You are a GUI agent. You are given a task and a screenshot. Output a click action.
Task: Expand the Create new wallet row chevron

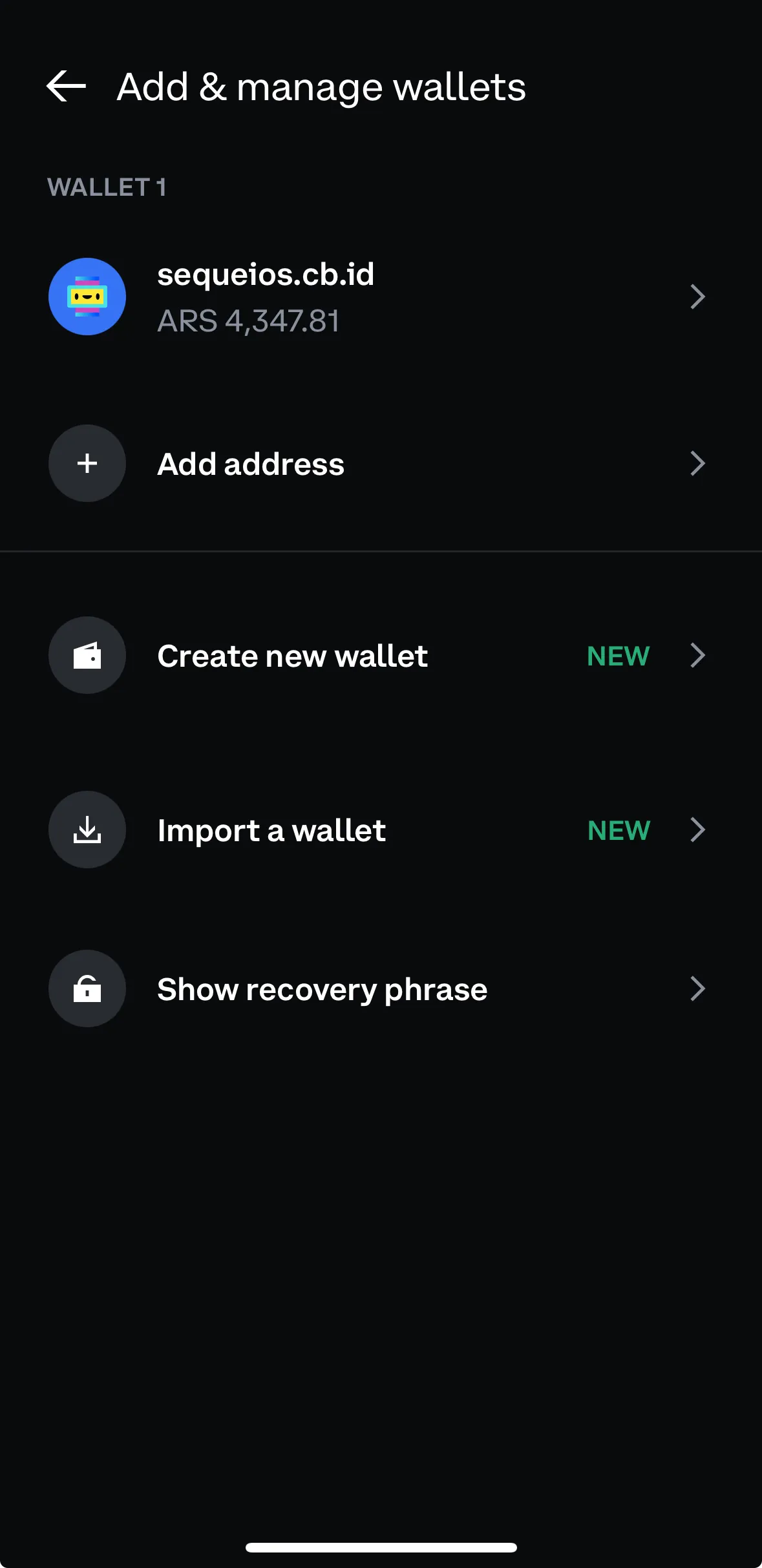[x=698, y=655]
